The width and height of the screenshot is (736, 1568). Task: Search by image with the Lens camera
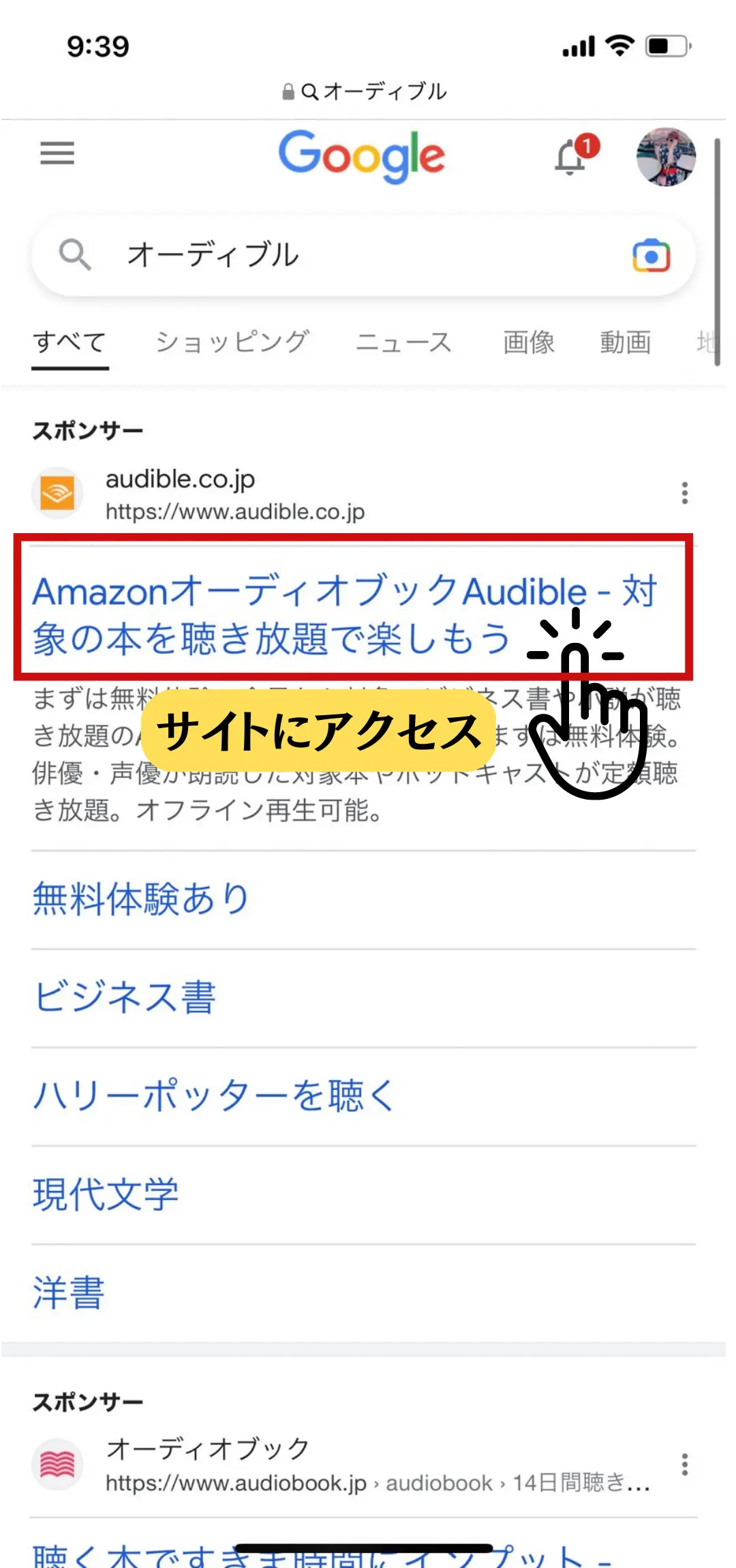651,256
